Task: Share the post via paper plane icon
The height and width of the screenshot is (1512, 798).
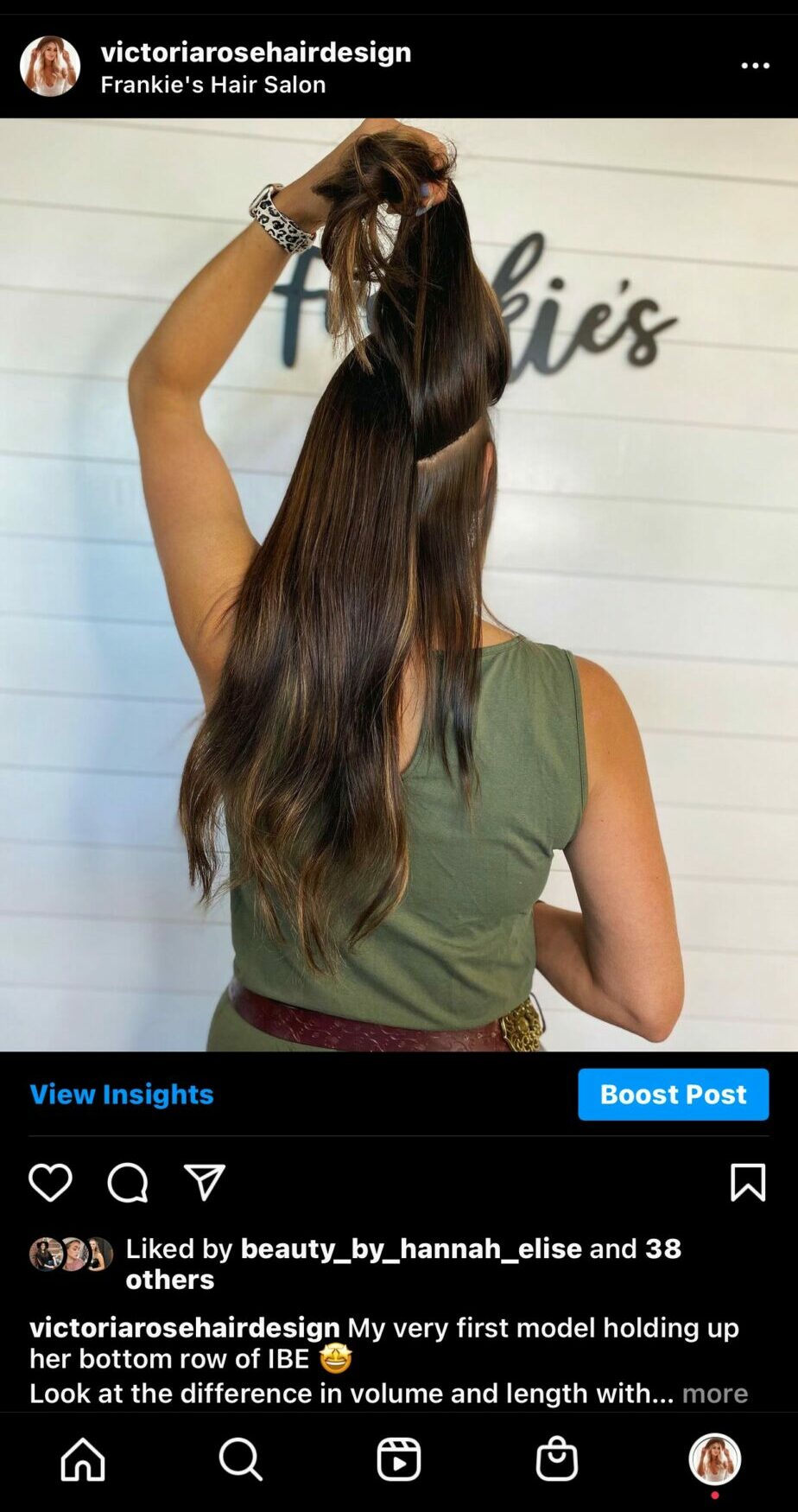Action: click(205, 1182)
